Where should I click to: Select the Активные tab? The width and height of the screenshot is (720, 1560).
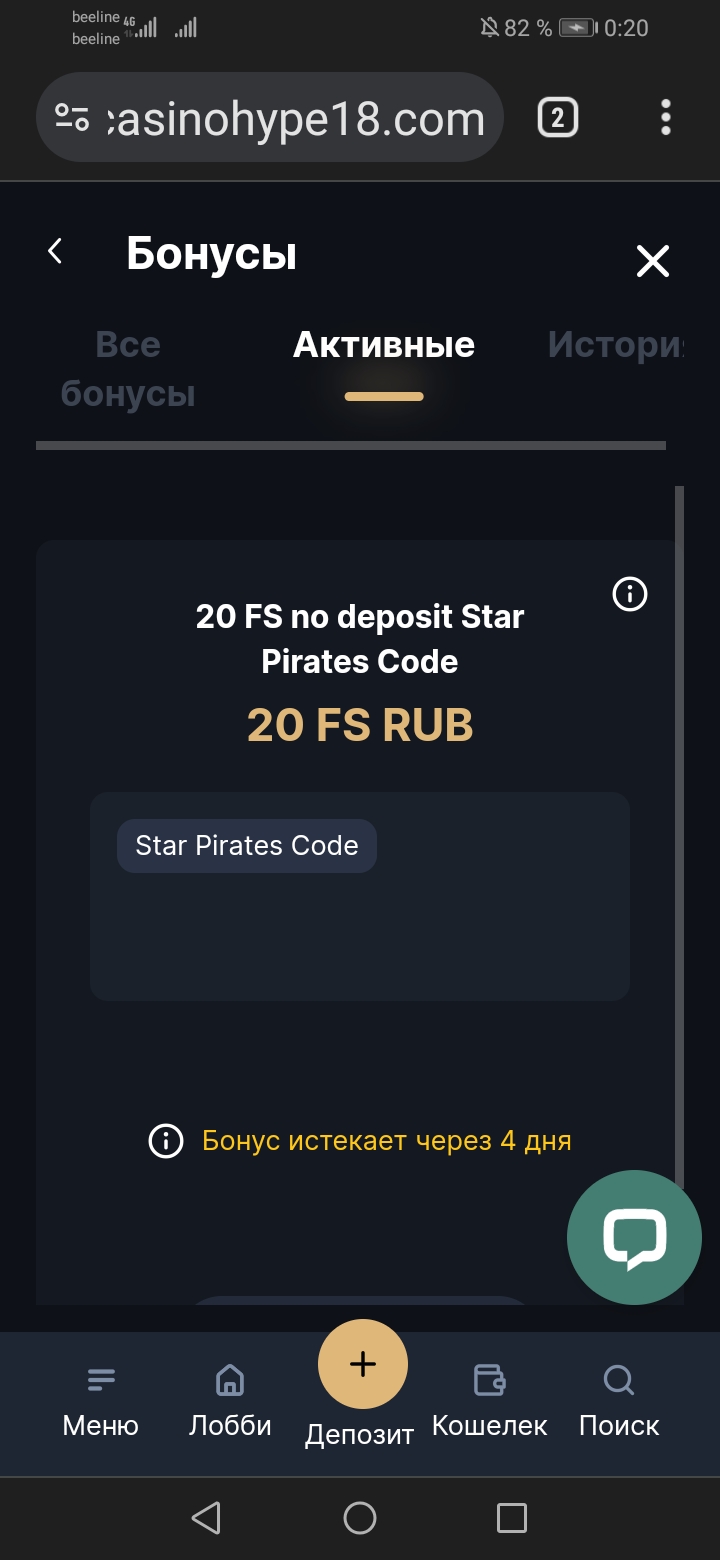[384, 346]
